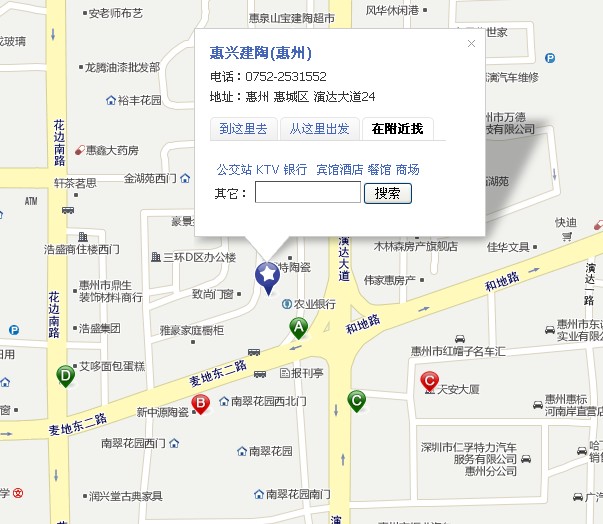Focus the 其它 nearby search field
603x524 pixels.
[x=307, y=192]
